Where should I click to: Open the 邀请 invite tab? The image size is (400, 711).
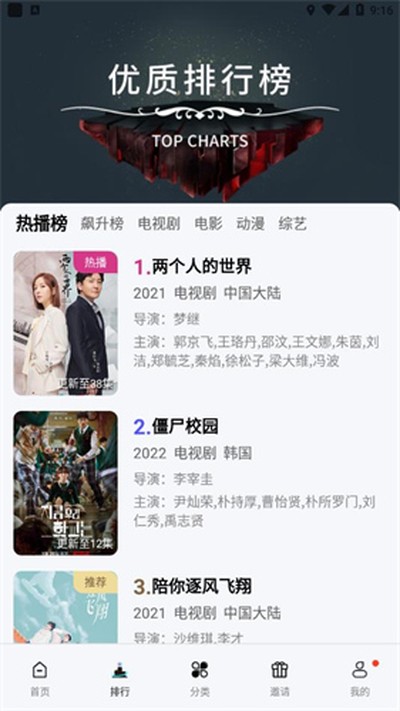pos(280,678)
